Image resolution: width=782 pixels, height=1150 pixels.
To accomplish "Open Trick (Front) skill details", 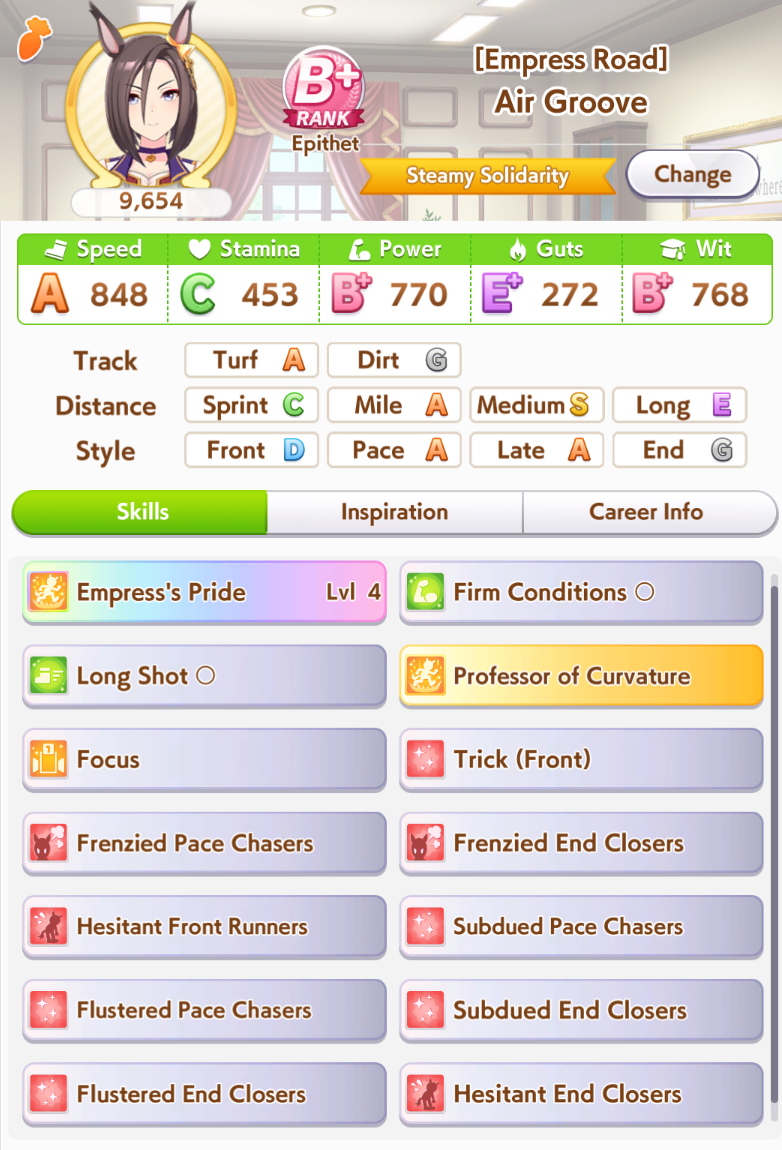I will tap(580, 760).
